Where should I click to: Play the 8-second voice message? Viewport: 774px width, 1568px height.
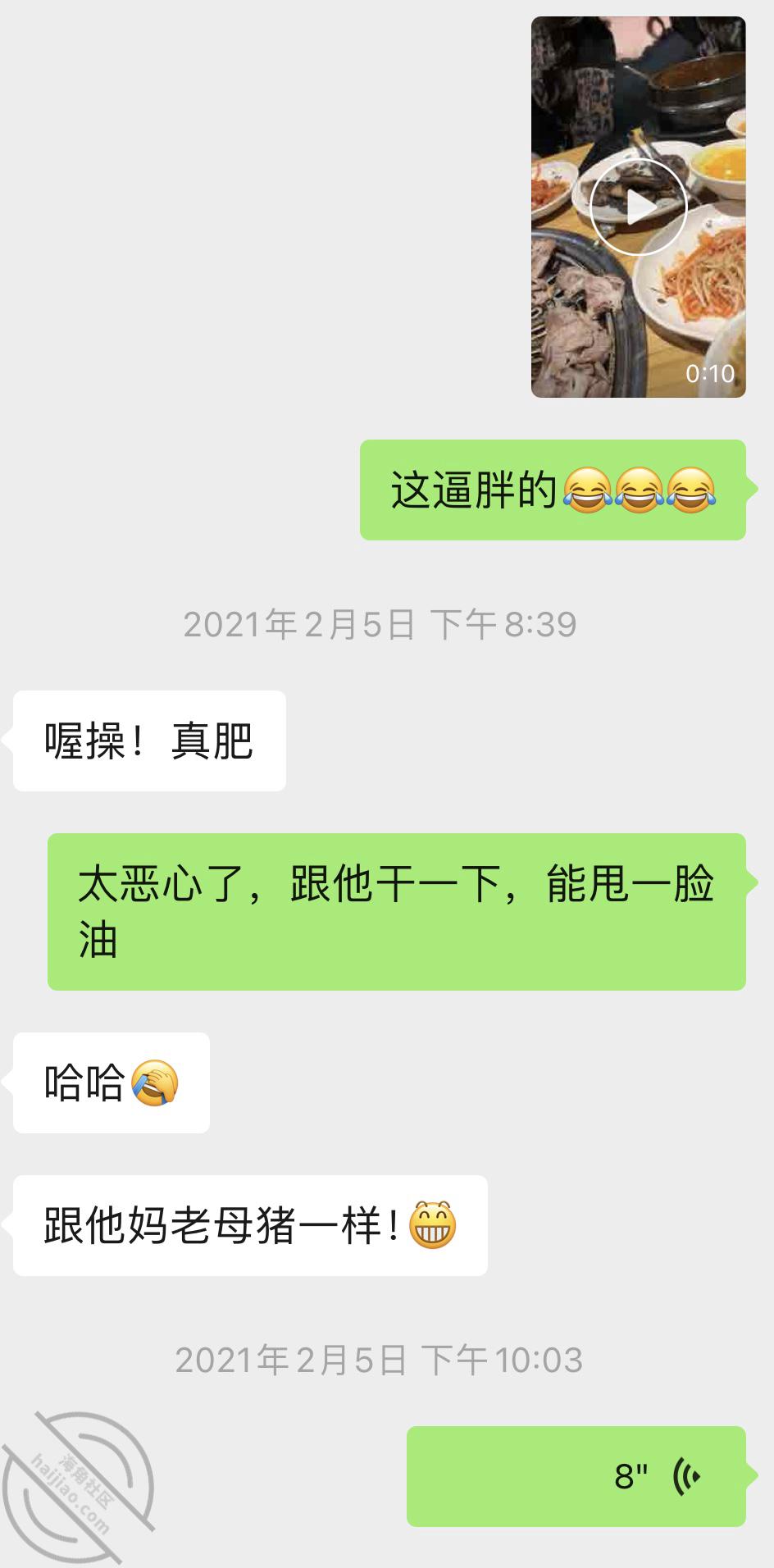(x=576, y=1476)
